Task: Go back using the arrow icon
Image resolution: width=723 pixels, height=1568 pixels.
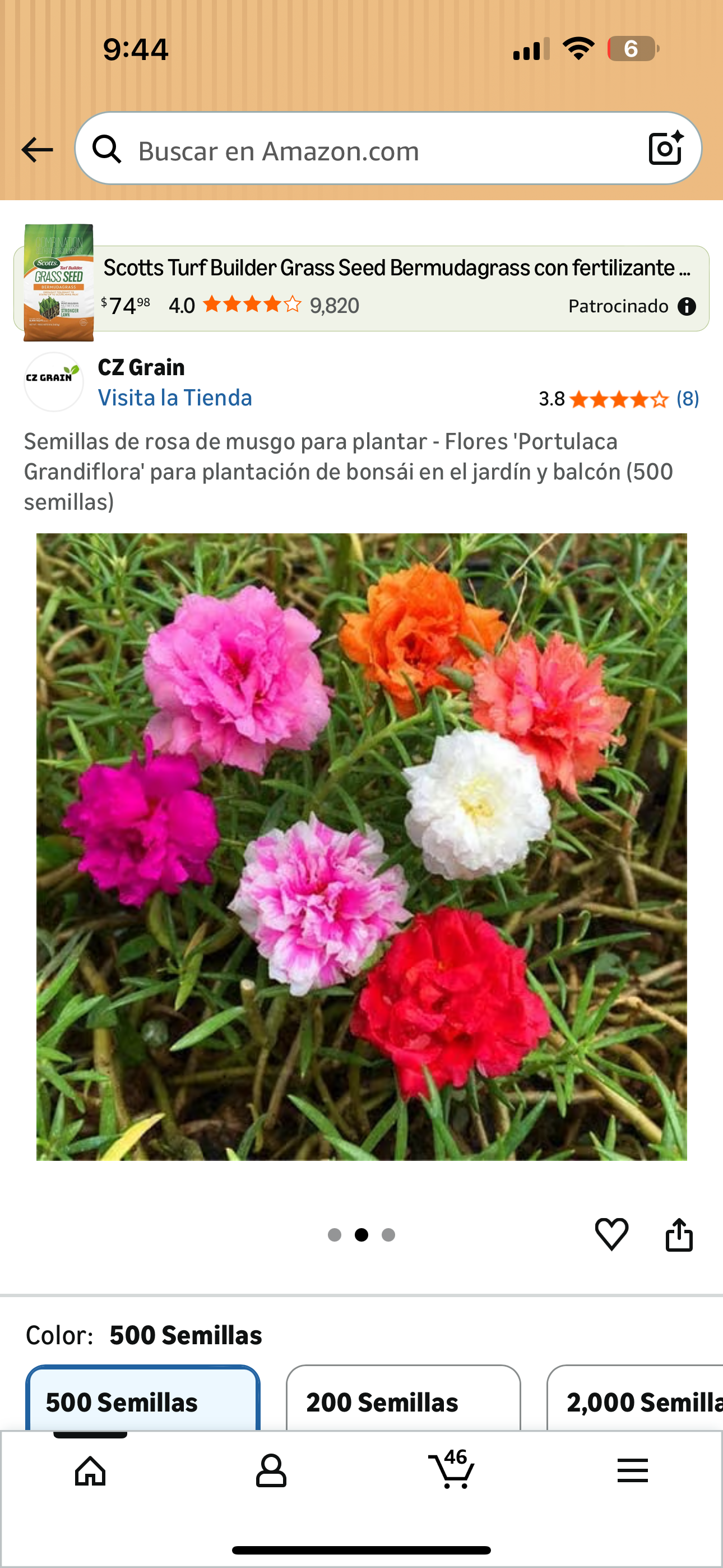Action: tap(36, 150)
